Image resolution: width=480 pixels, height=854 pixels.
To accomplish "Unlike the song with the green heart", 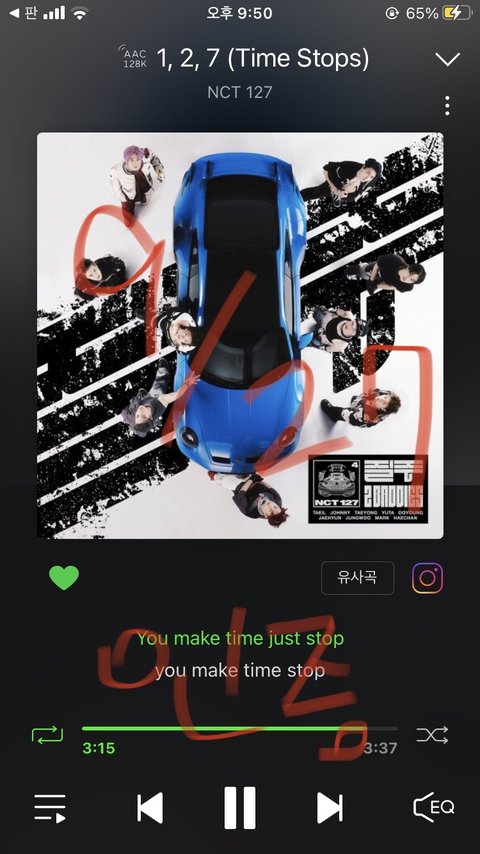I will (x=64, y=578).
